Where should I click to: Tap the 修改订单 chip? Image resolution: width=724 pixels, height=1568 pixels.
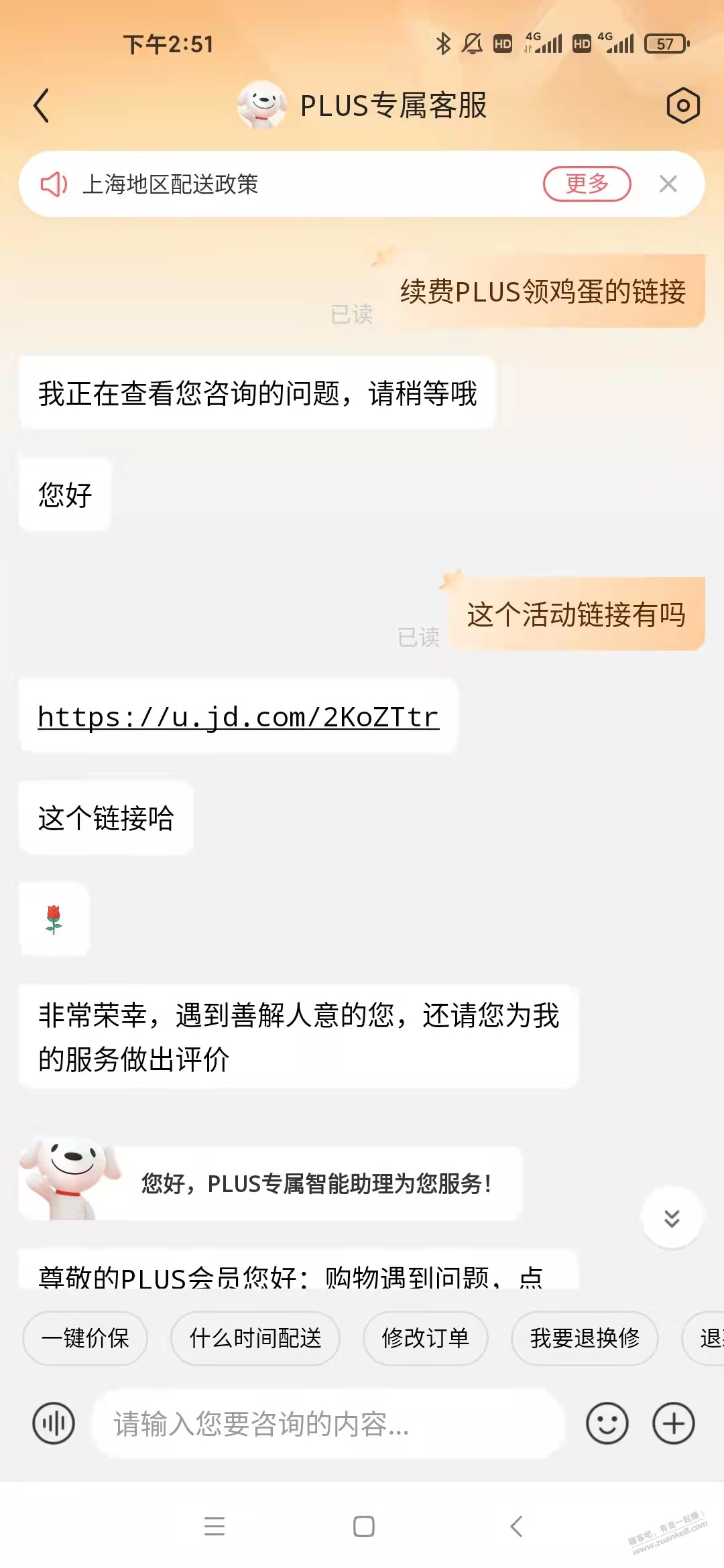425,1338
